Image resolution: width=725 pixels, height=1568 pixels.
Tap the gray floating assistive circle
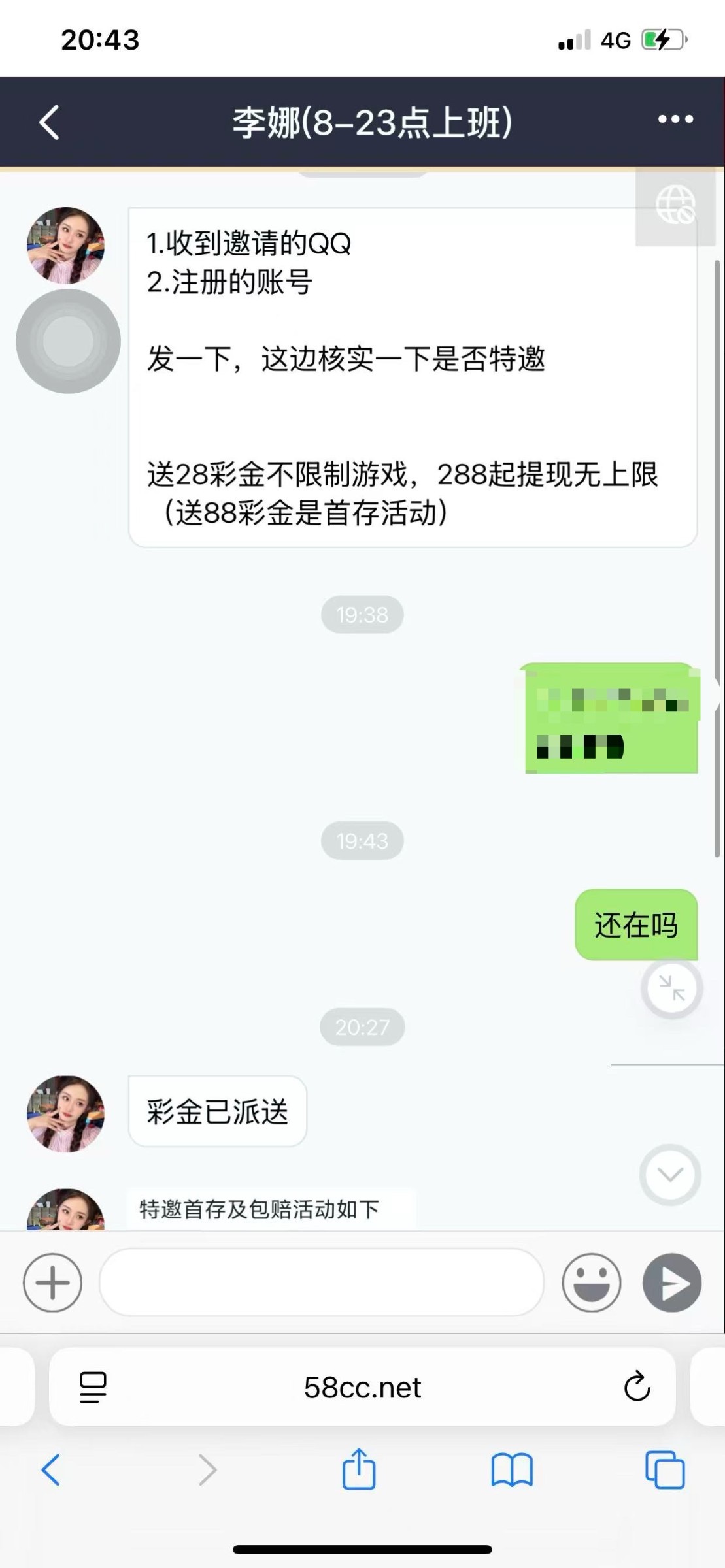[x=68, y=341]
